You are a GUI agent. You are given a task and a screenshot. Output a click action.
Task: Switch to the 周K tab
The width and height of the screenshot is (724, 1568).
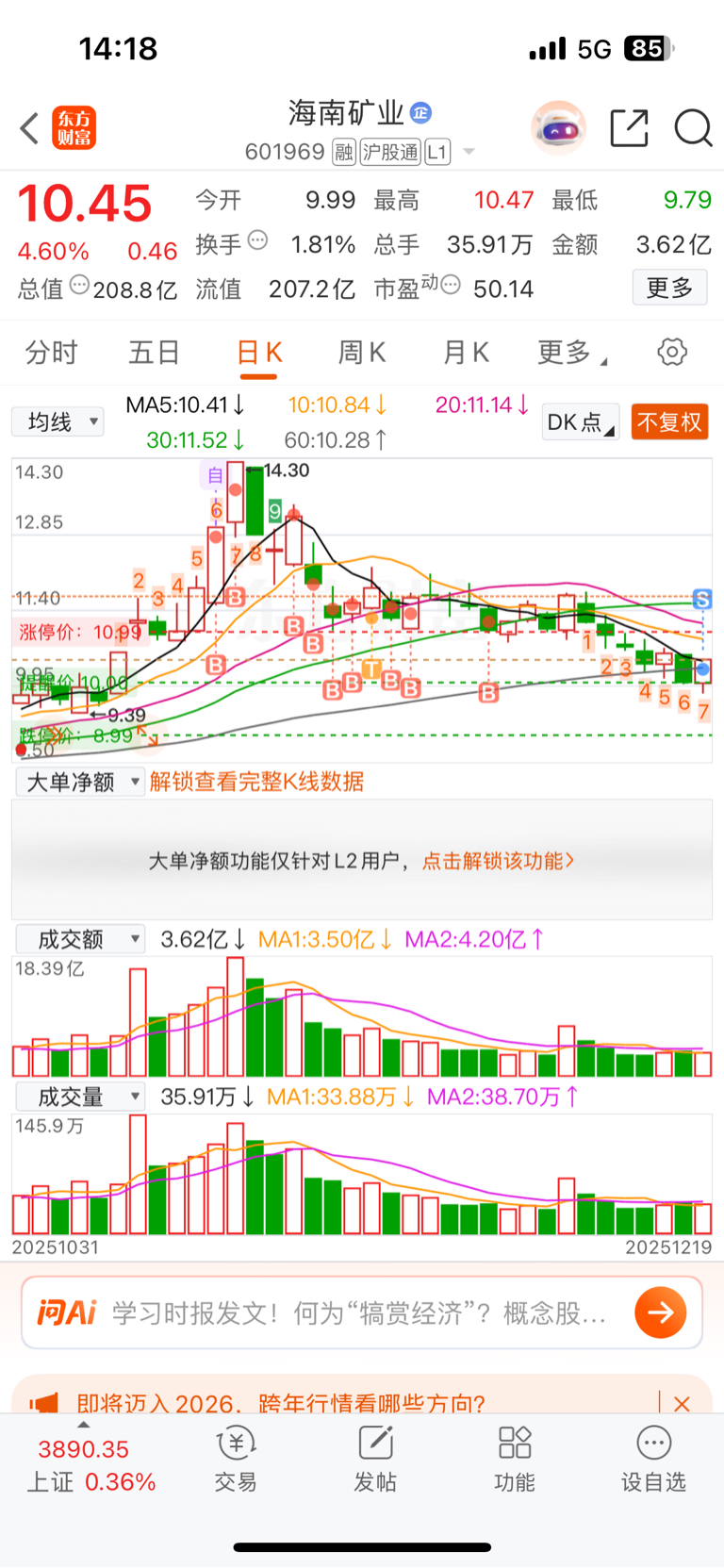[362, 353]
